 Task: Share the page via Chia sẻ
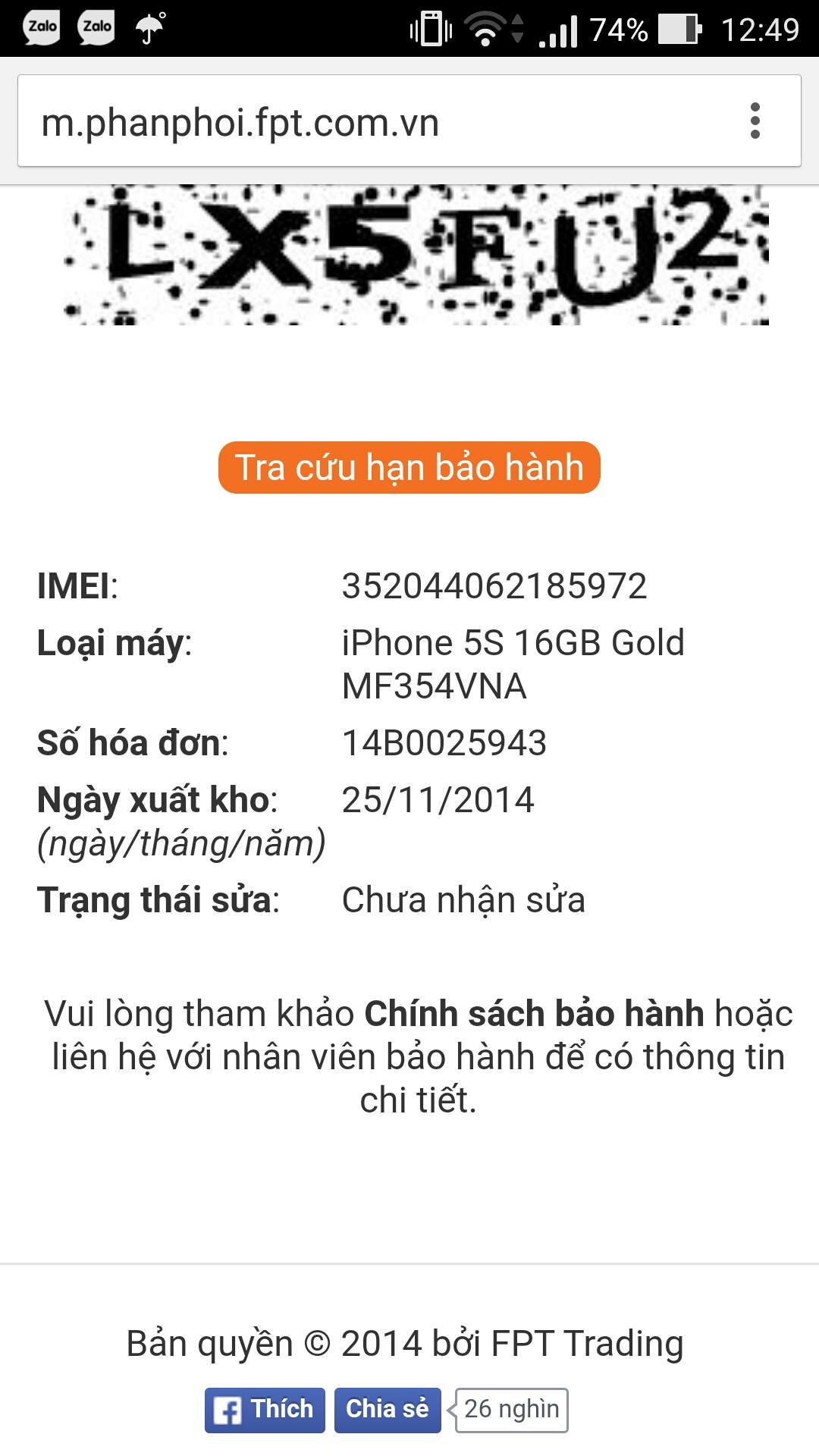pyautogui.click(x=388, y=1410)
